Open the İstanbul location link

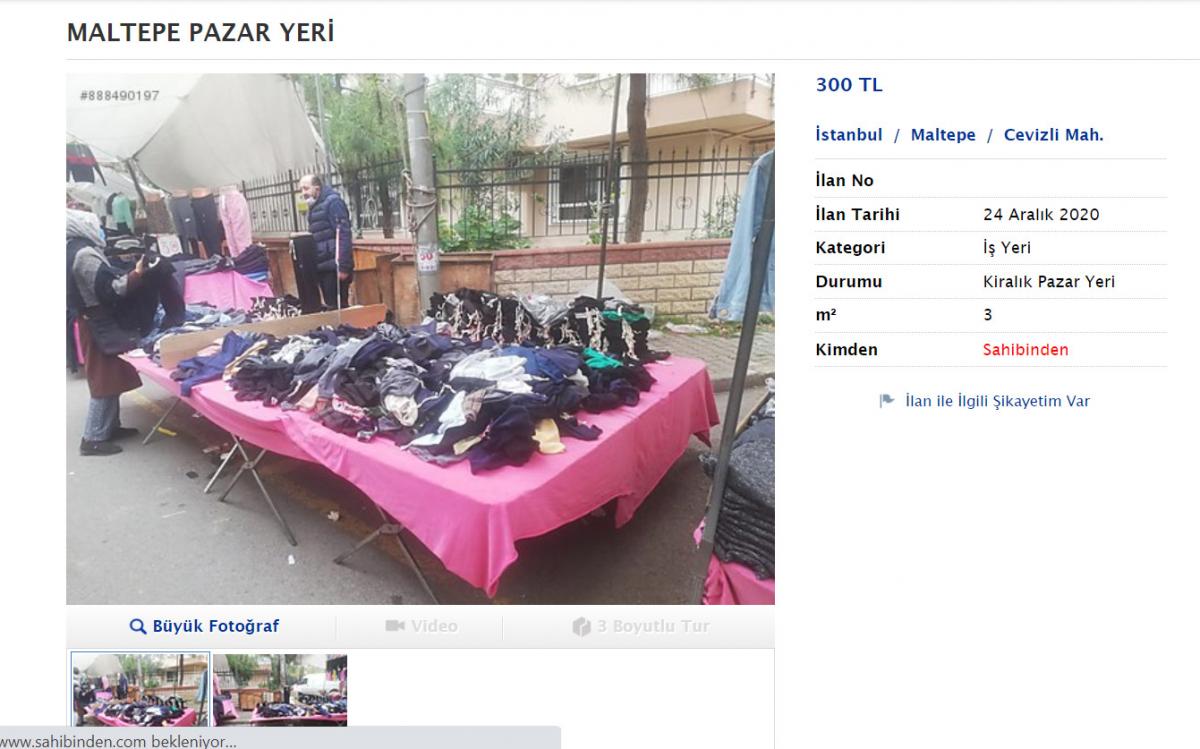(x=849, y=135)
